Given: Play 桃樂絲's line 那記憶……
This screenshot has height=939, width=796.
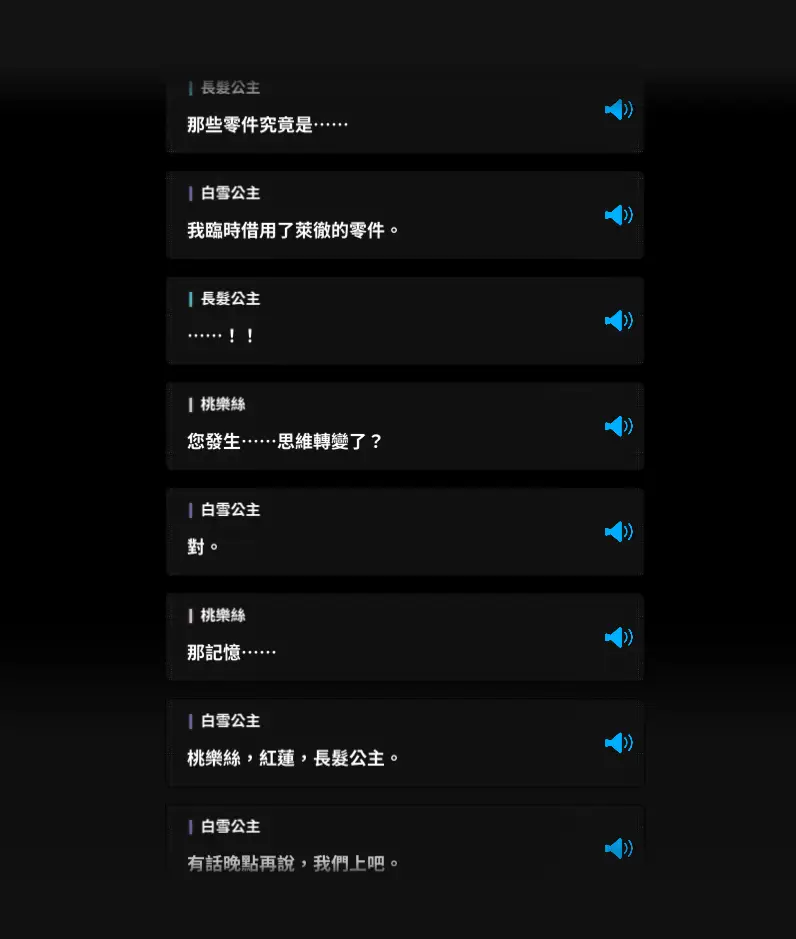Looking at the screenshot, I should (x=618, y=637).
